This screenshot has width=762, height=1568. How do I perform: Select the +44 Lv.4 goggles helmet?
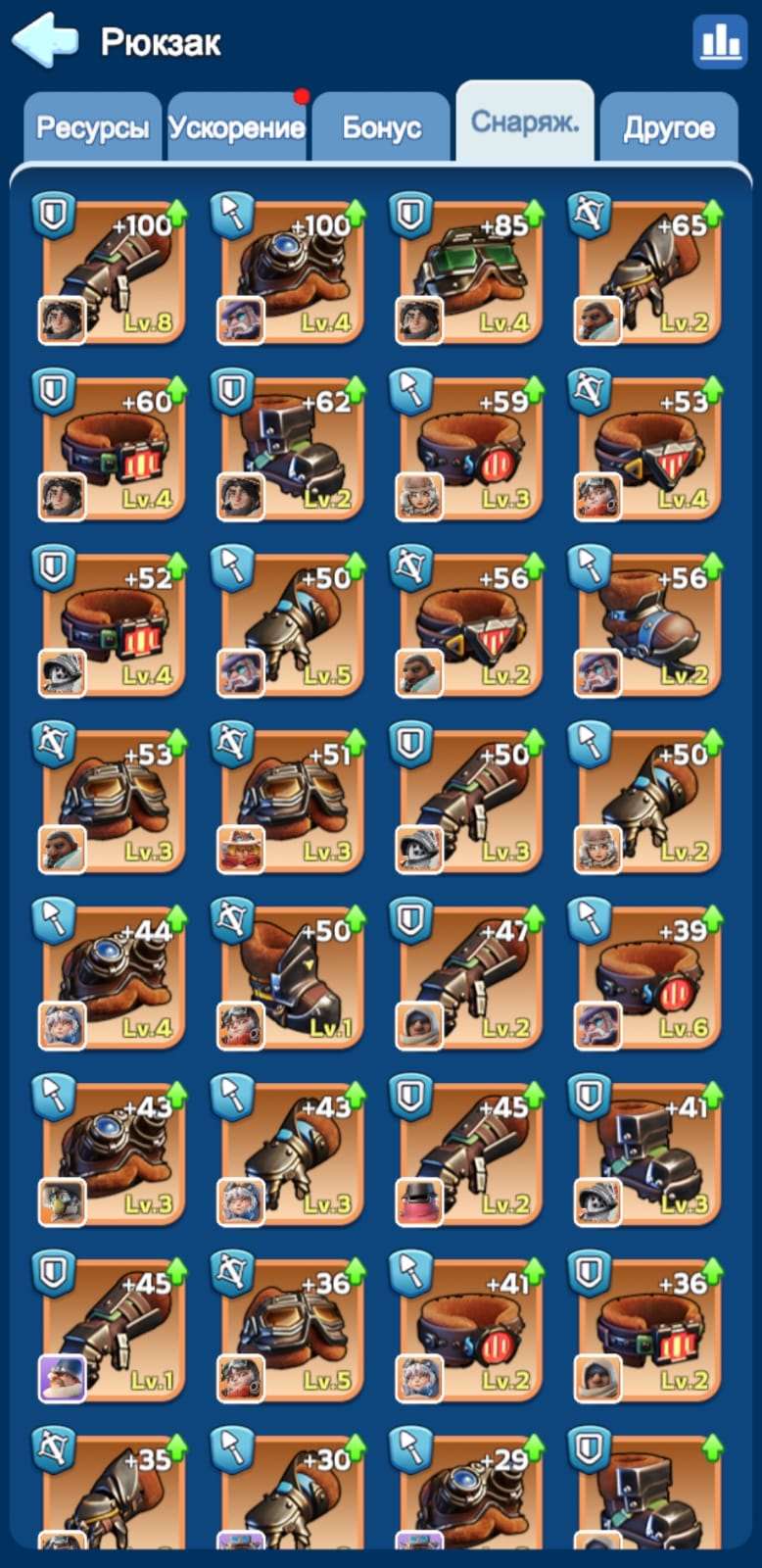[113, 977]
